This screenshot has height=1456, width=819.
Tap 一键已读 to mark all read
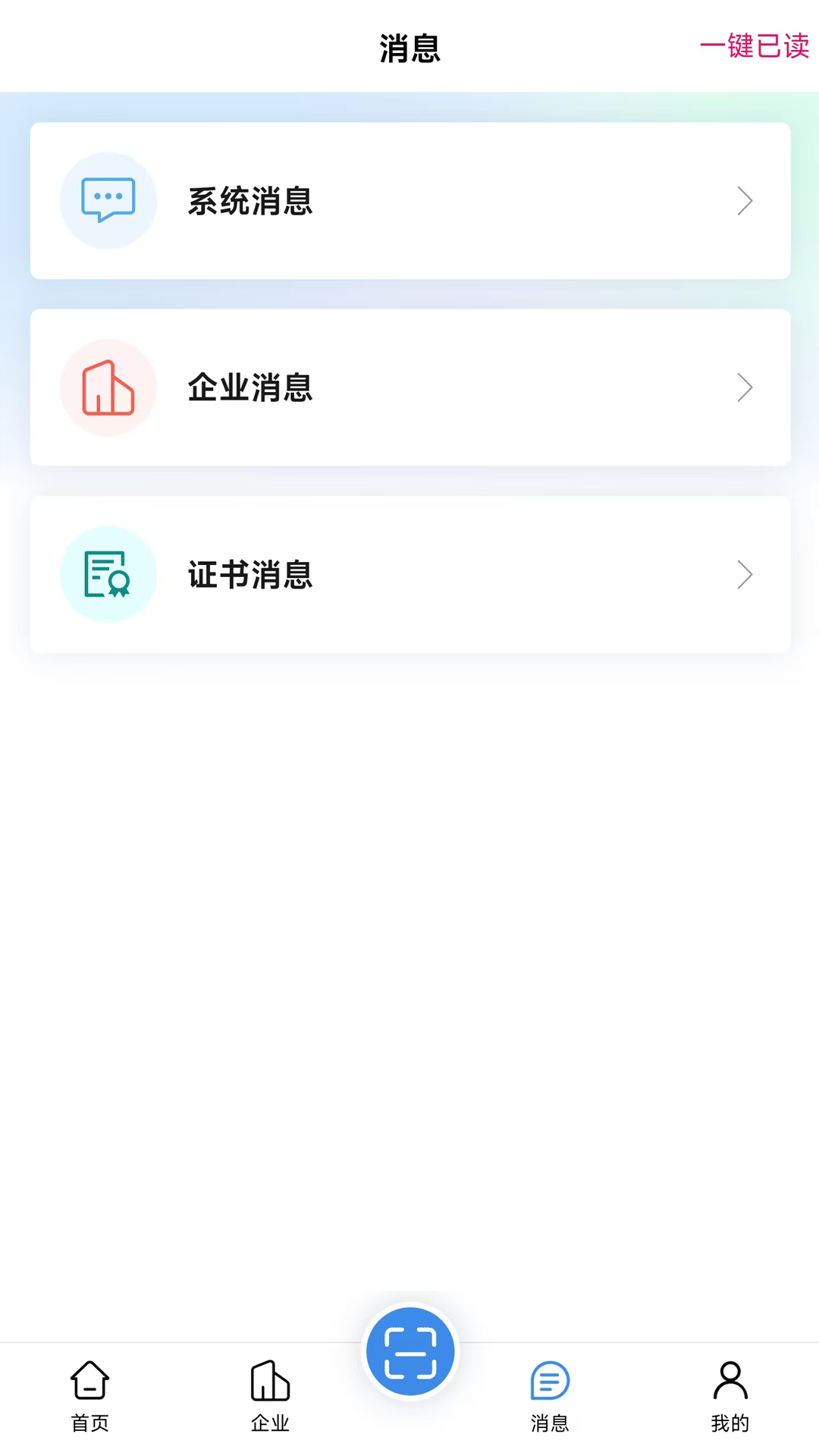point(754,47)
